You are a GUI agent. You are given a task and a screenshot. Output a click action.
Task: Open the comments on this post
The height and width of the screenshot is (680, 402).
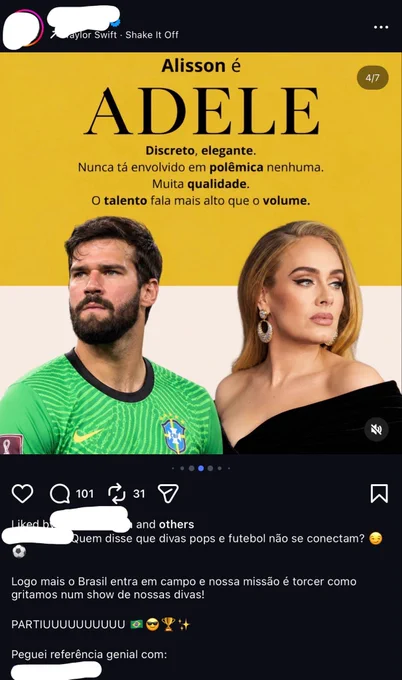pyautogui.click(x=60, y=494)
